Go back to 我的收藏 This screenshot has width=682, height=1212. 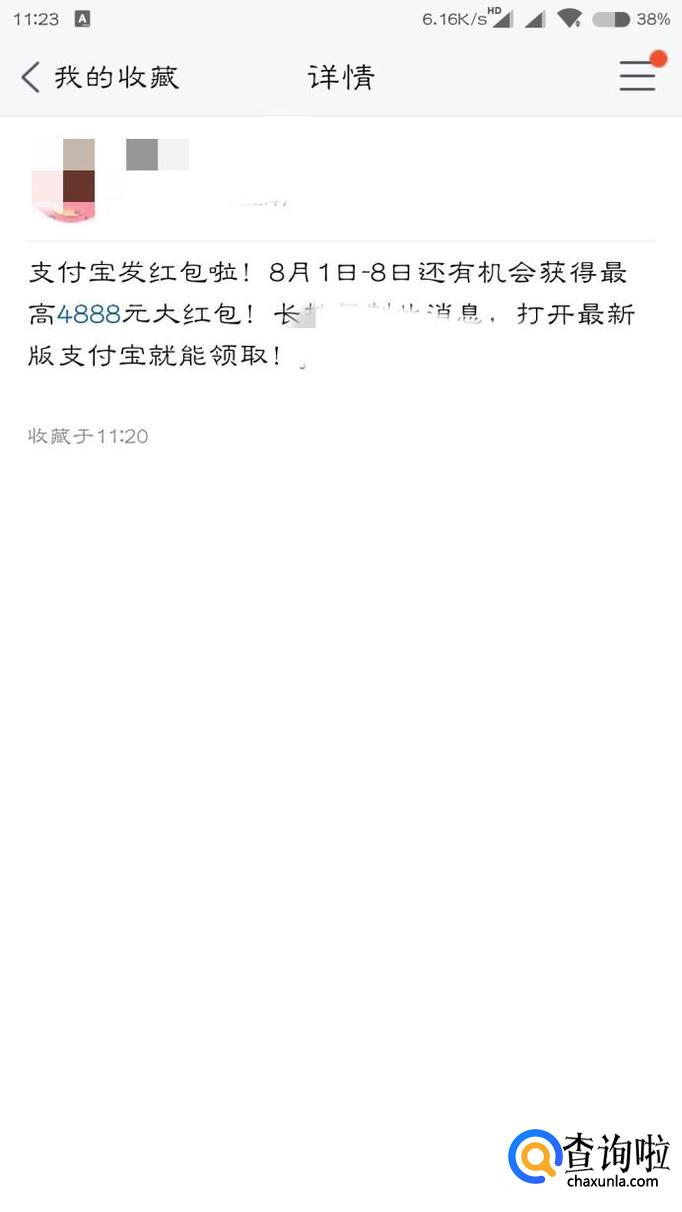[98, 77]
